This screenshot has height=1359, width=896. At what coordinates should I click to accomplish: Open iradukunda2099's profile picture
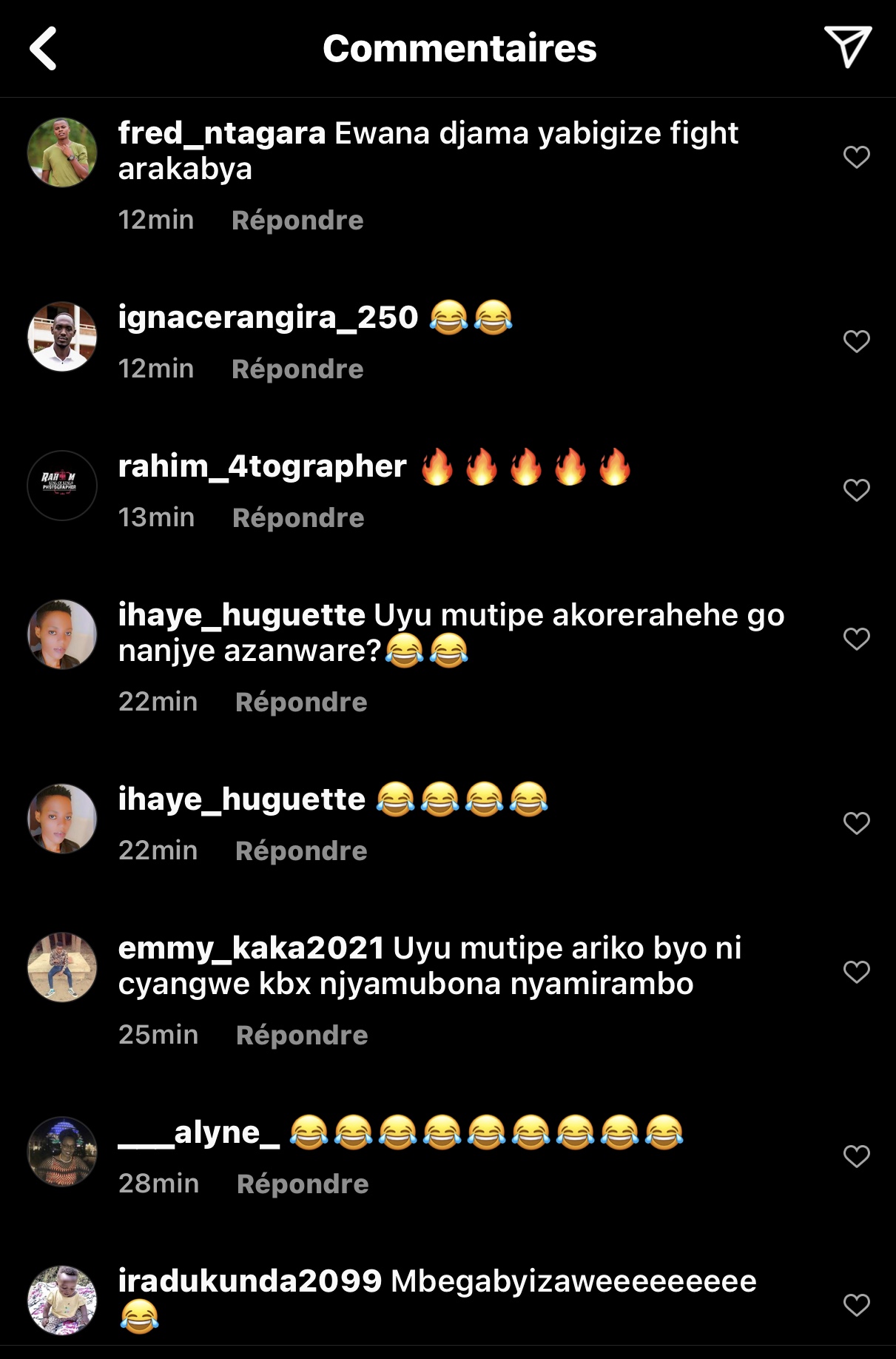[x=62, y=1300]
